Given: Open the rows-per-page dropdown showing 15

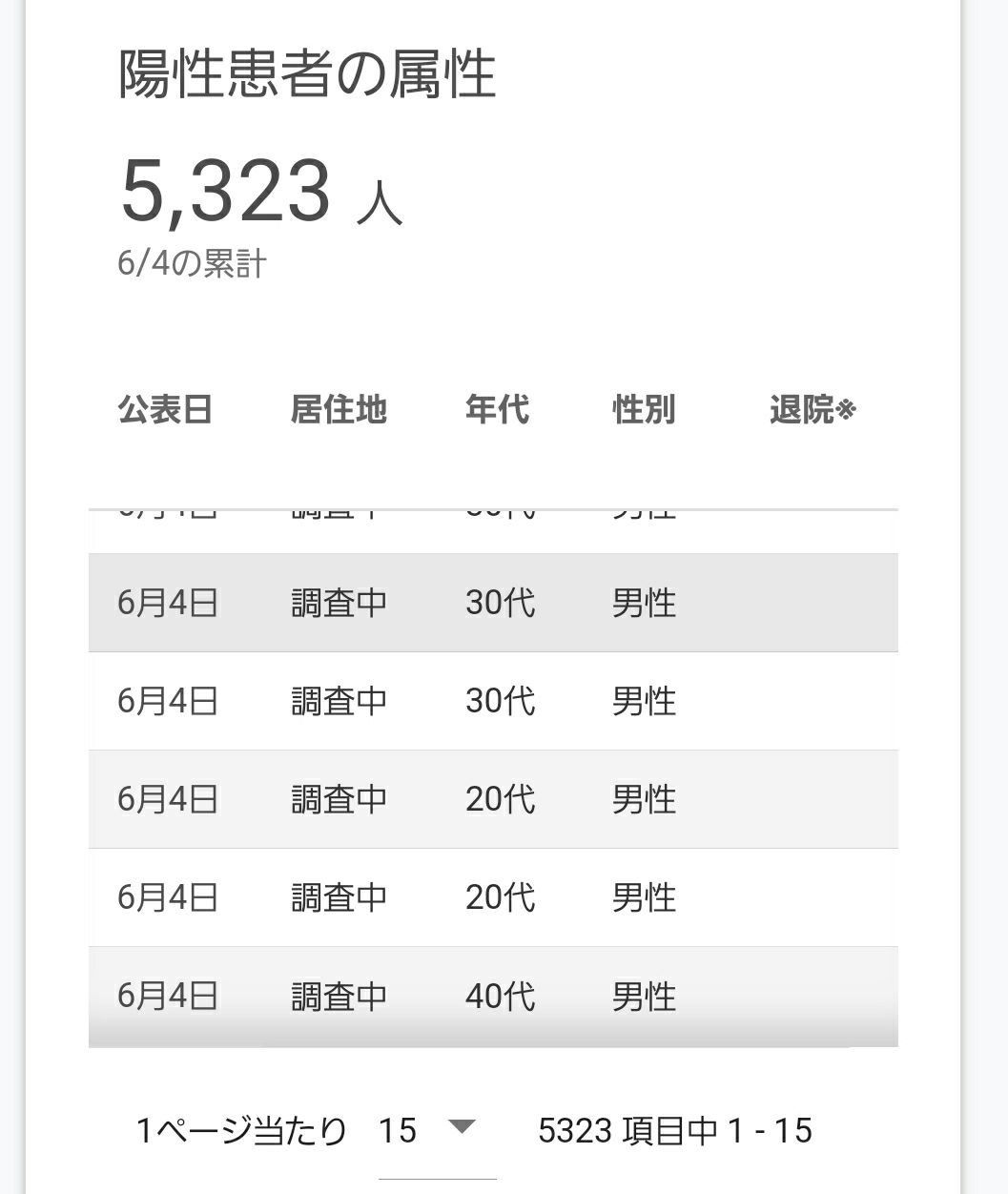Looking at the screenshot, I should point(437,1131).
